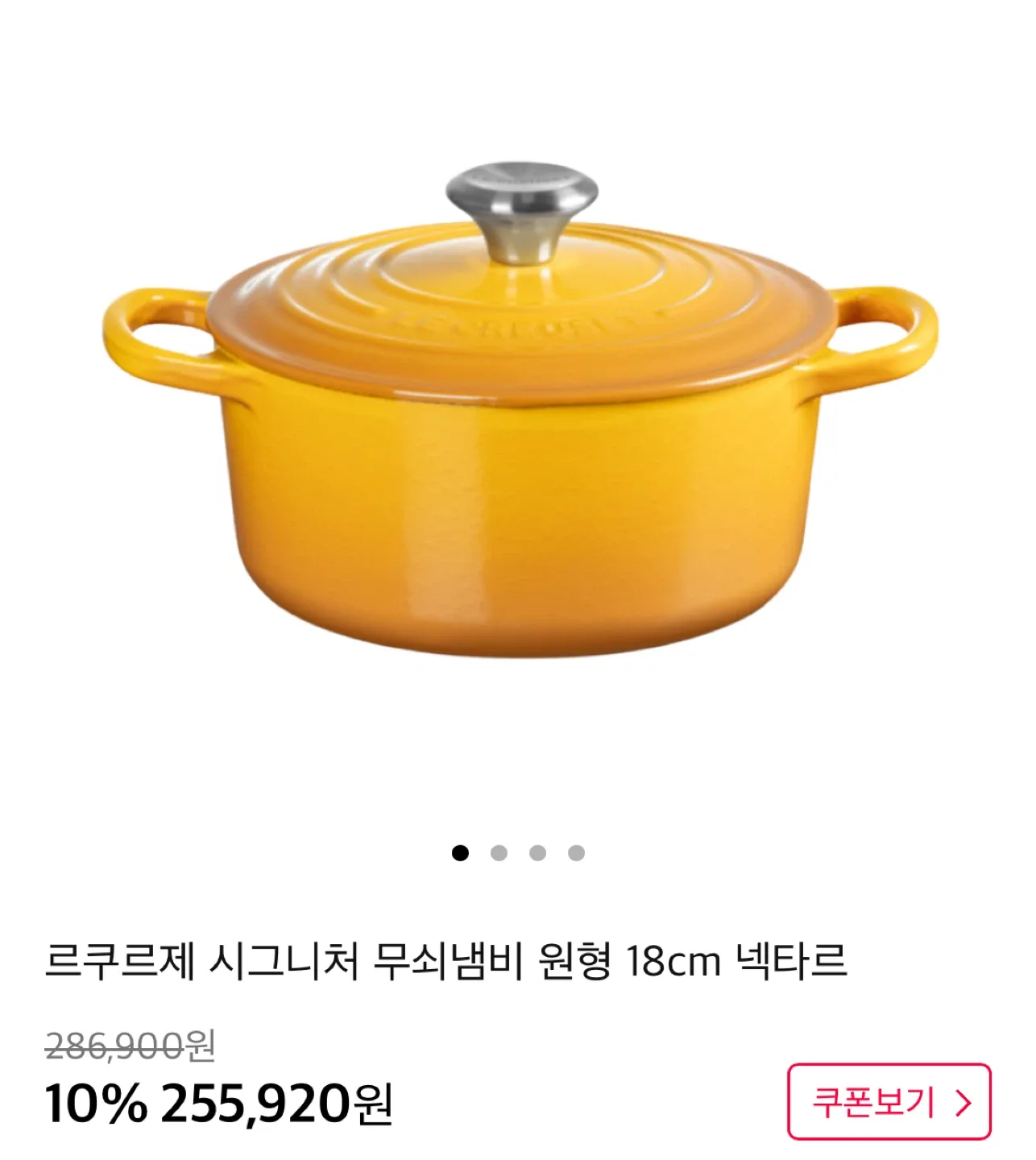Jump to the last image indicator dot
The height and width of the screenshot is (1160, 1036).
pos(576,853)
